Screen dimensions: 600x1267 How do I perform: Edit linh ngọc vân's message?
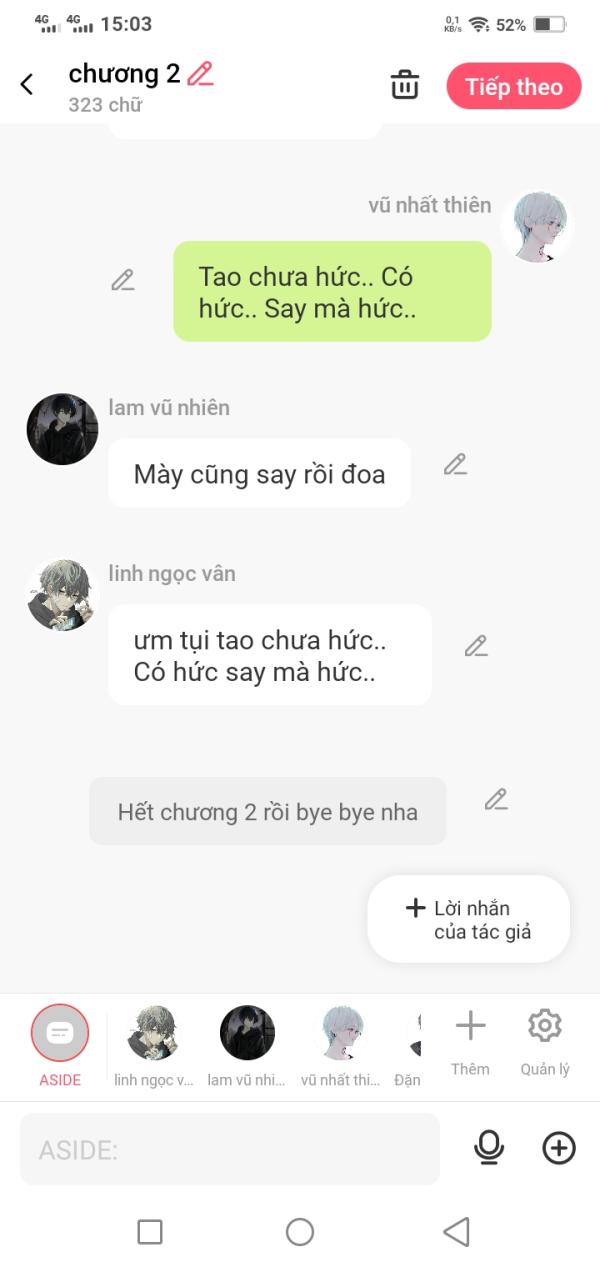point(476,646)
